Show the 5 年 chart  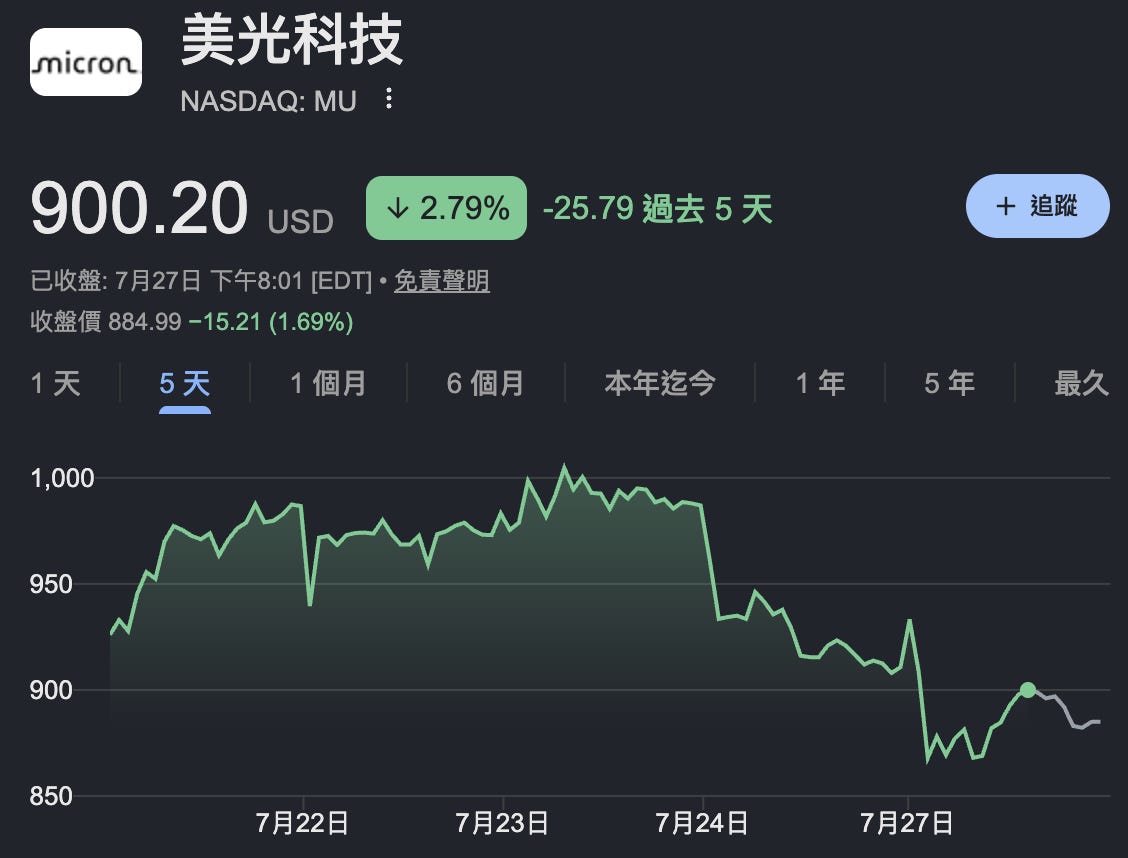point(950,383)
